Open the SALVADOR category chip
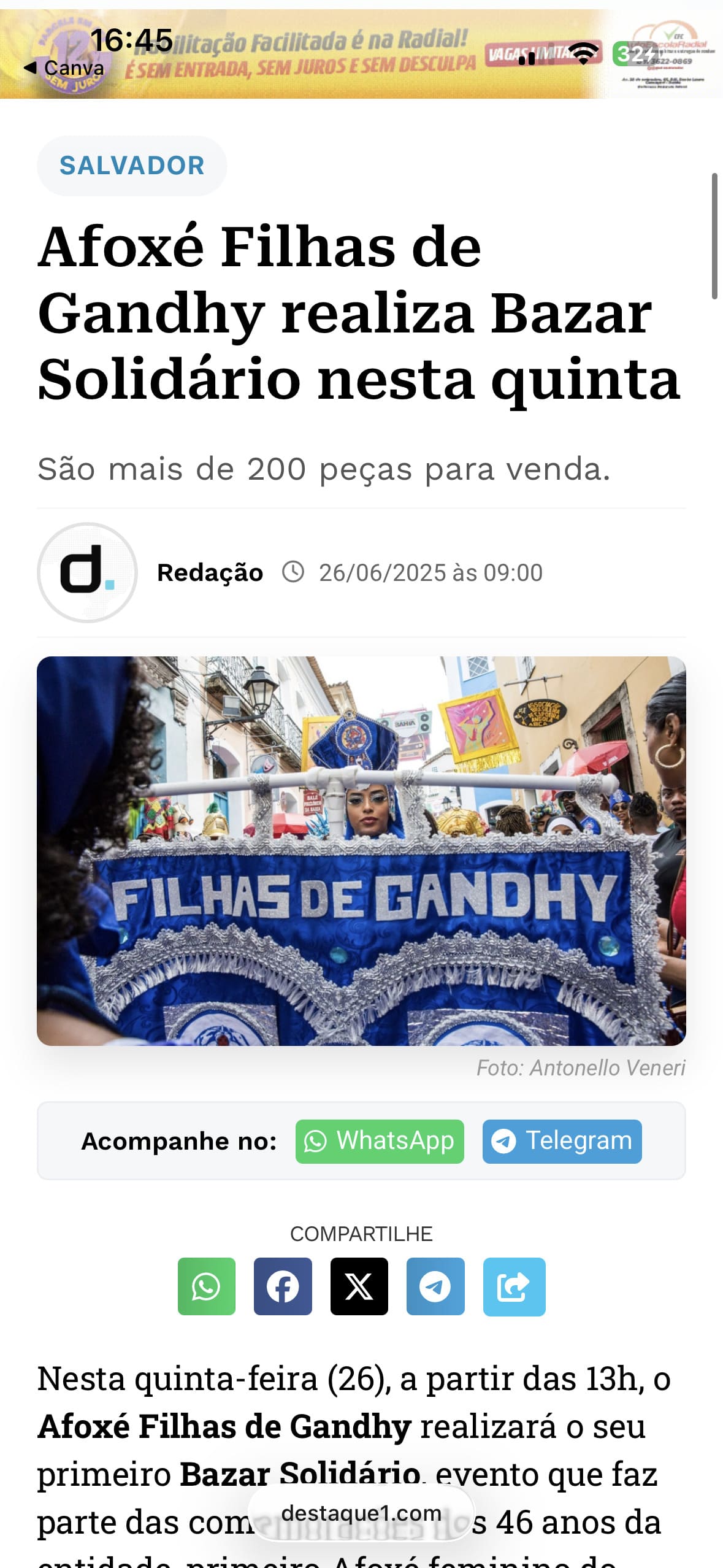The height and width of the screenshot is (1568, 723). point(132,166)
